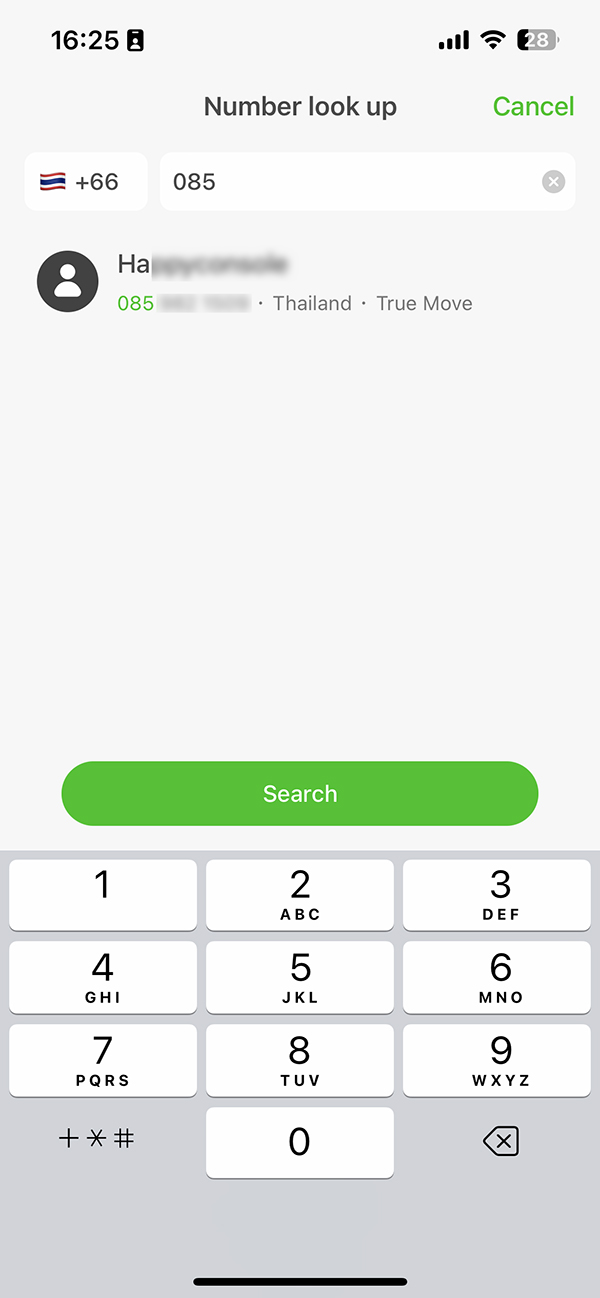The image size is (600, 1298).
Task: Tap the green Search button
Action: [300, 794]
